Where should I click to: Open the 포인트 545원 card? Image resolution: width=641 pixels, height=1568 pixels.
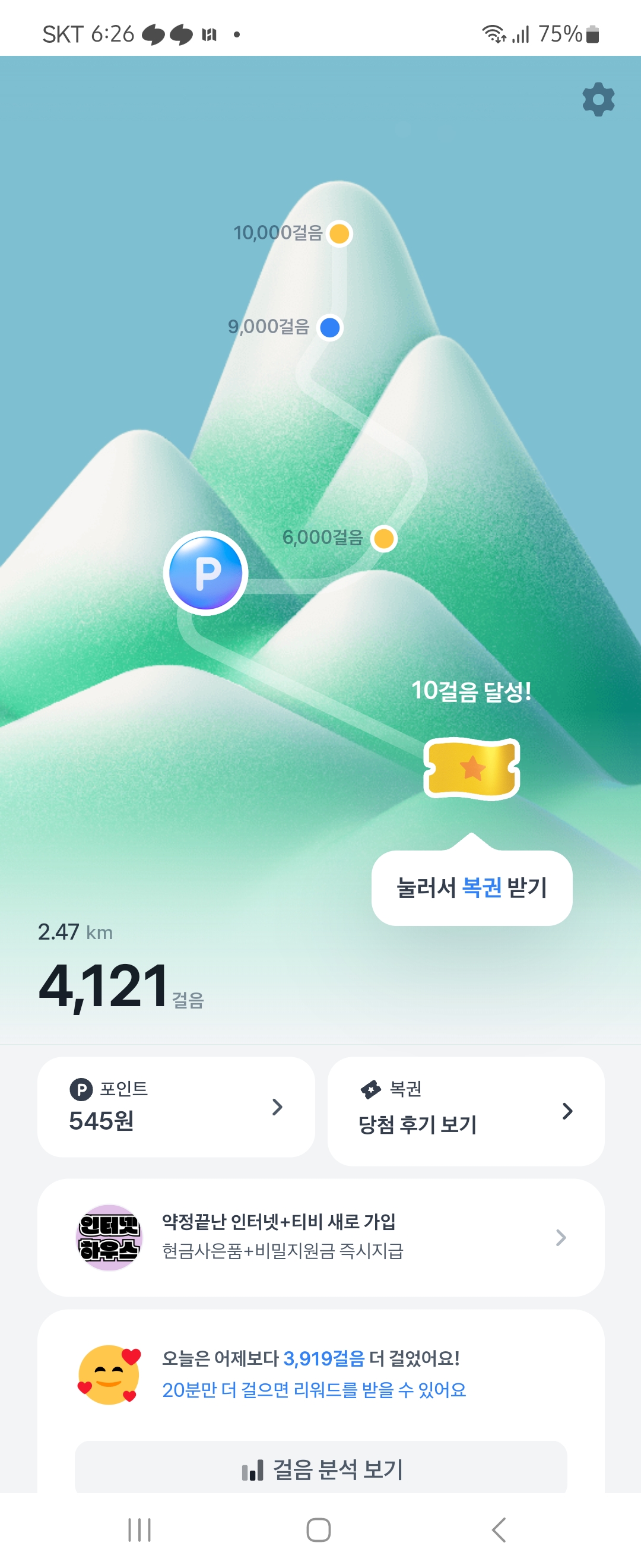[176, 1107]
